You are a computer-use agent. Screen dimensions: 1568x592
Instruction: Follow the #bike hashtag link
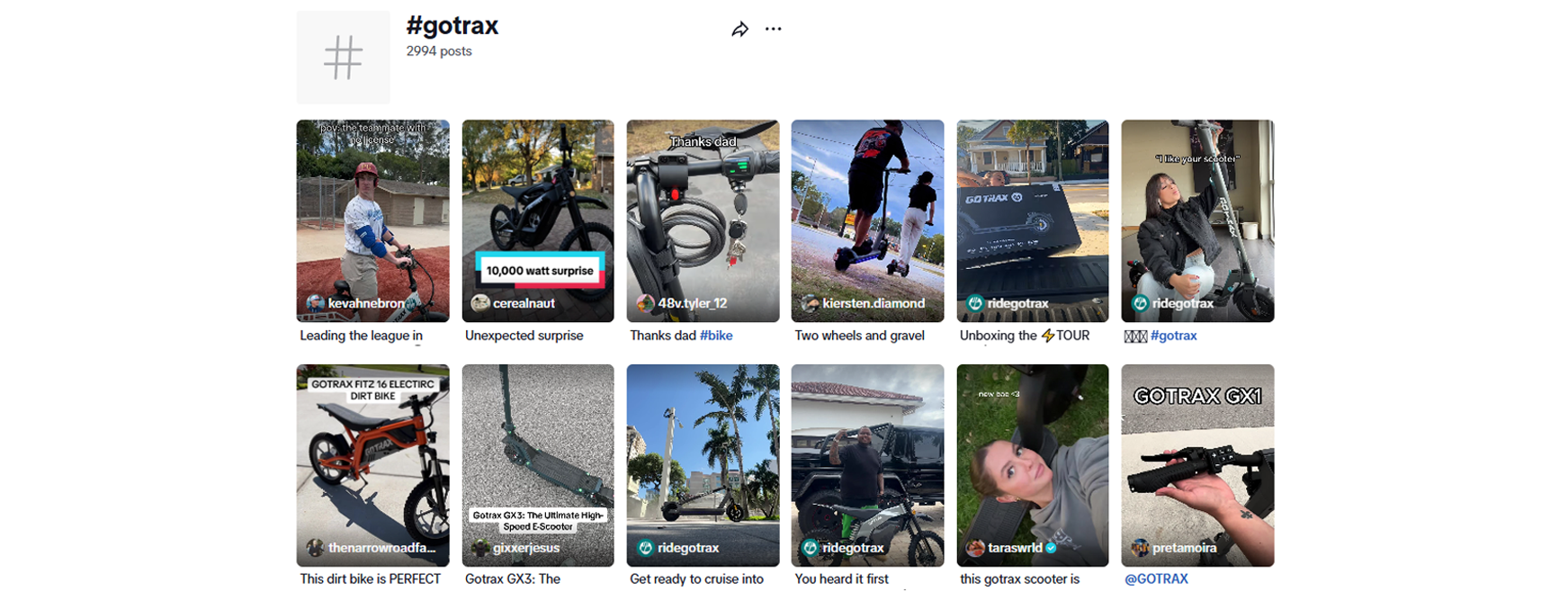point(716,336)
